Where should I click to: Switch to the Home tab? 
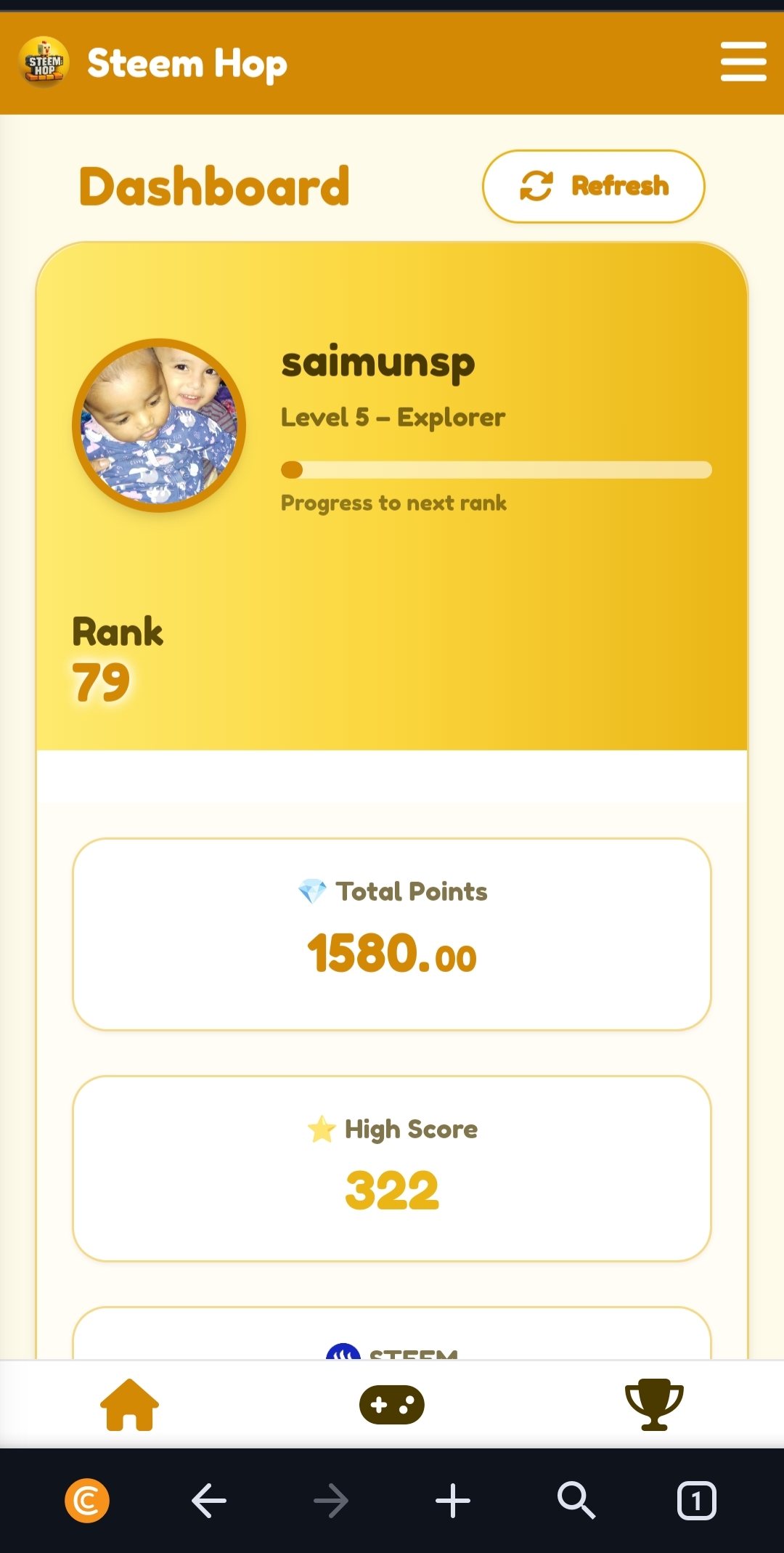pyautogui.click(x=129, y=1404)
